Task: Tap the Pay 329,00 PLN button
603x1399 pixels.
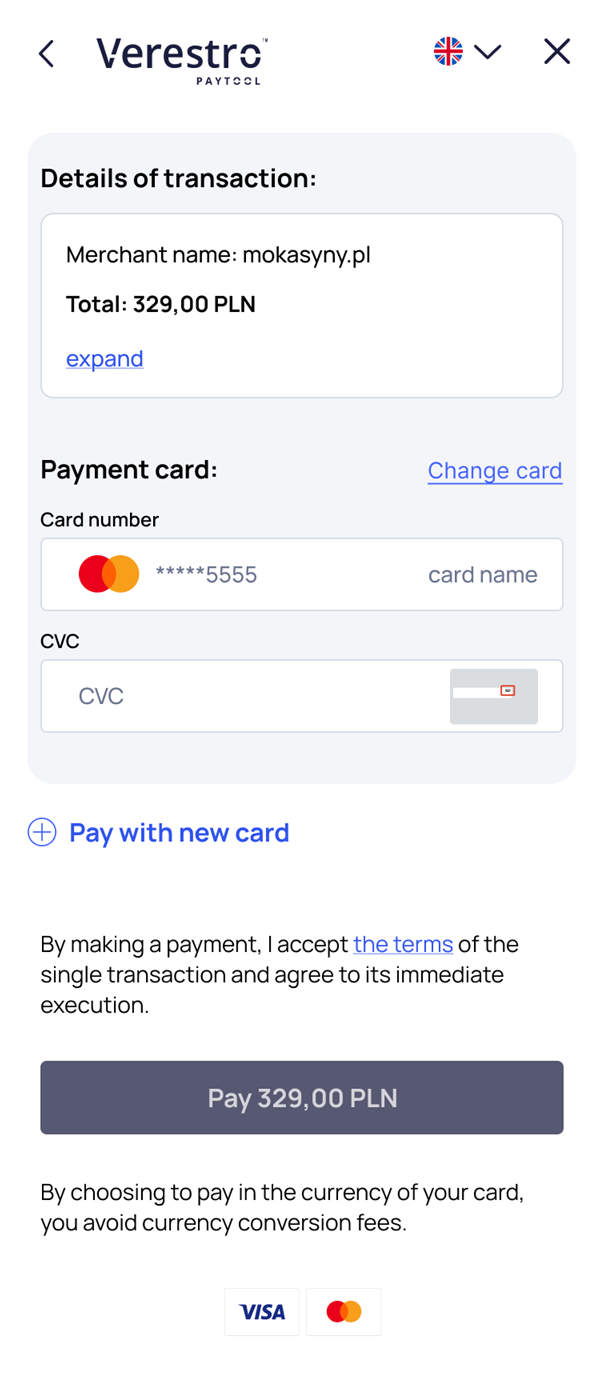Action: (302, 1098)
